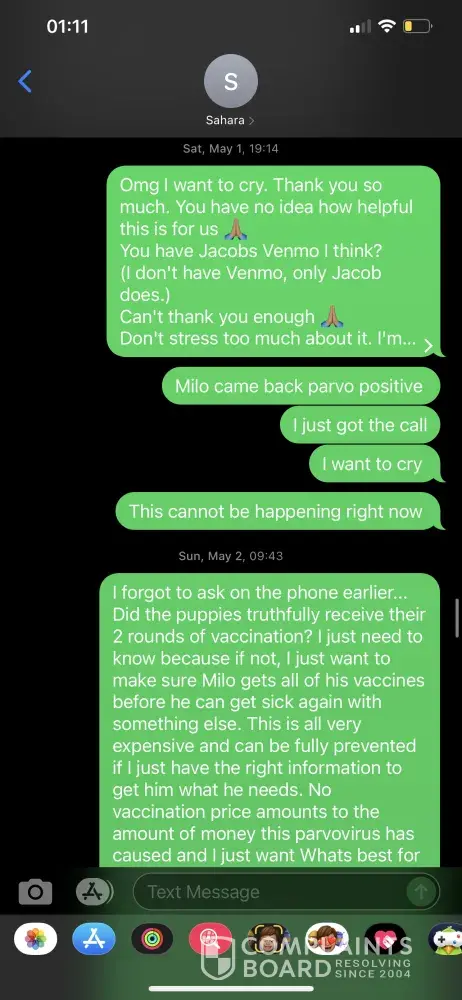The height and width of the screenshot is (1000, 462).
Task: Open the App Store in the iMessage drawer
Action: [94, 939]
